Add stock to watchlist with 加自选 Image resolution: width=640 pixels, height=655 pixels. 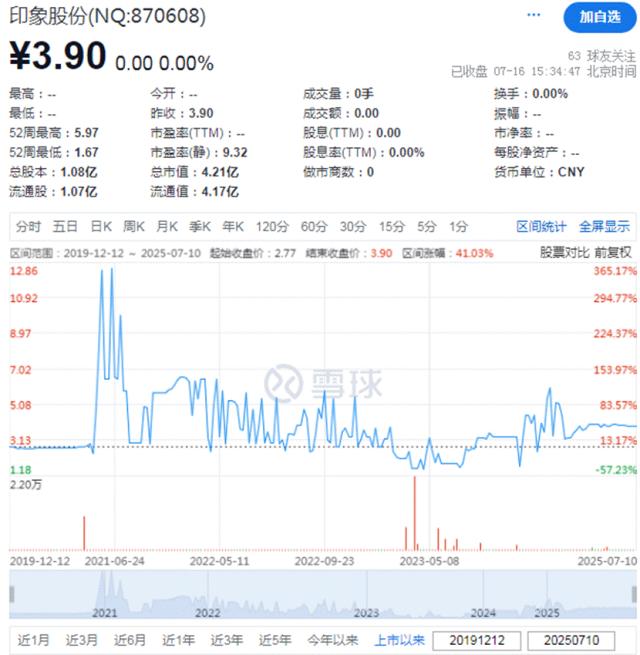[x=600, y=17]
